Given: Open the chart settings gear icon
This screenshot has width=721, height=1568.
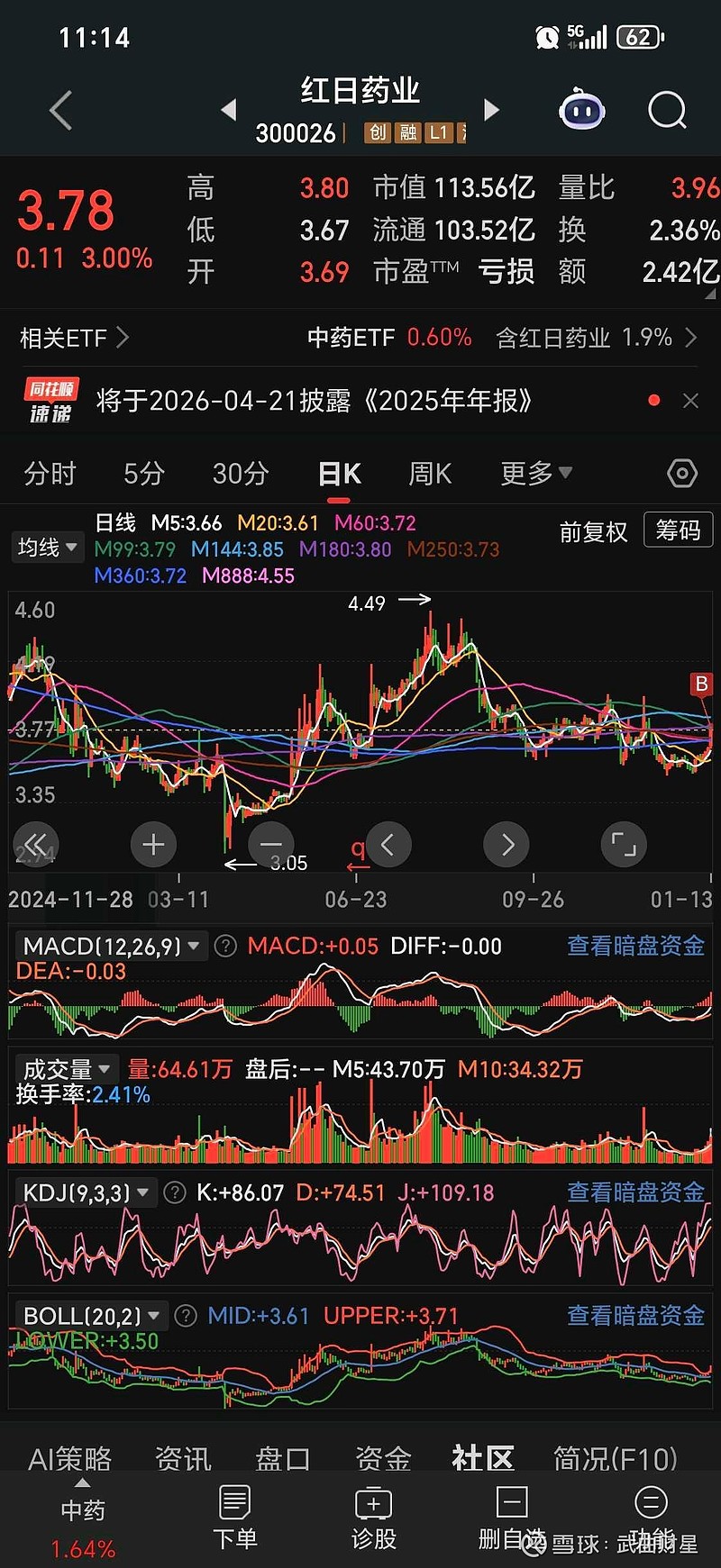Looking at the screenshot, I should point(682,472).
